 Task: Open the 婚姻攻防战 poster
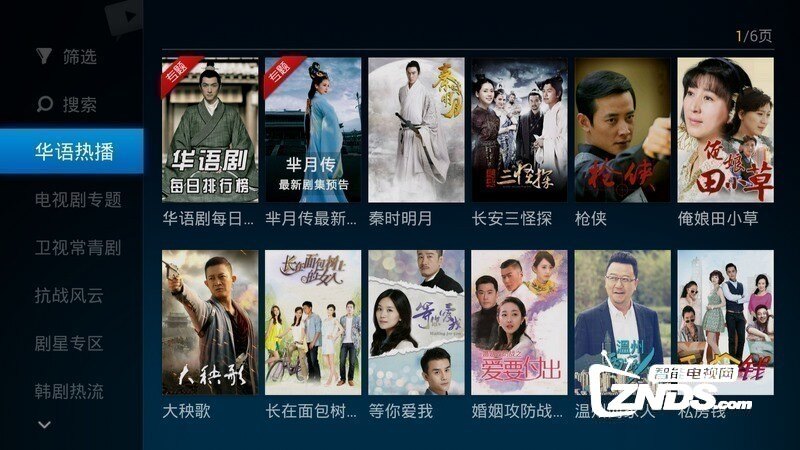pos(519,322)
